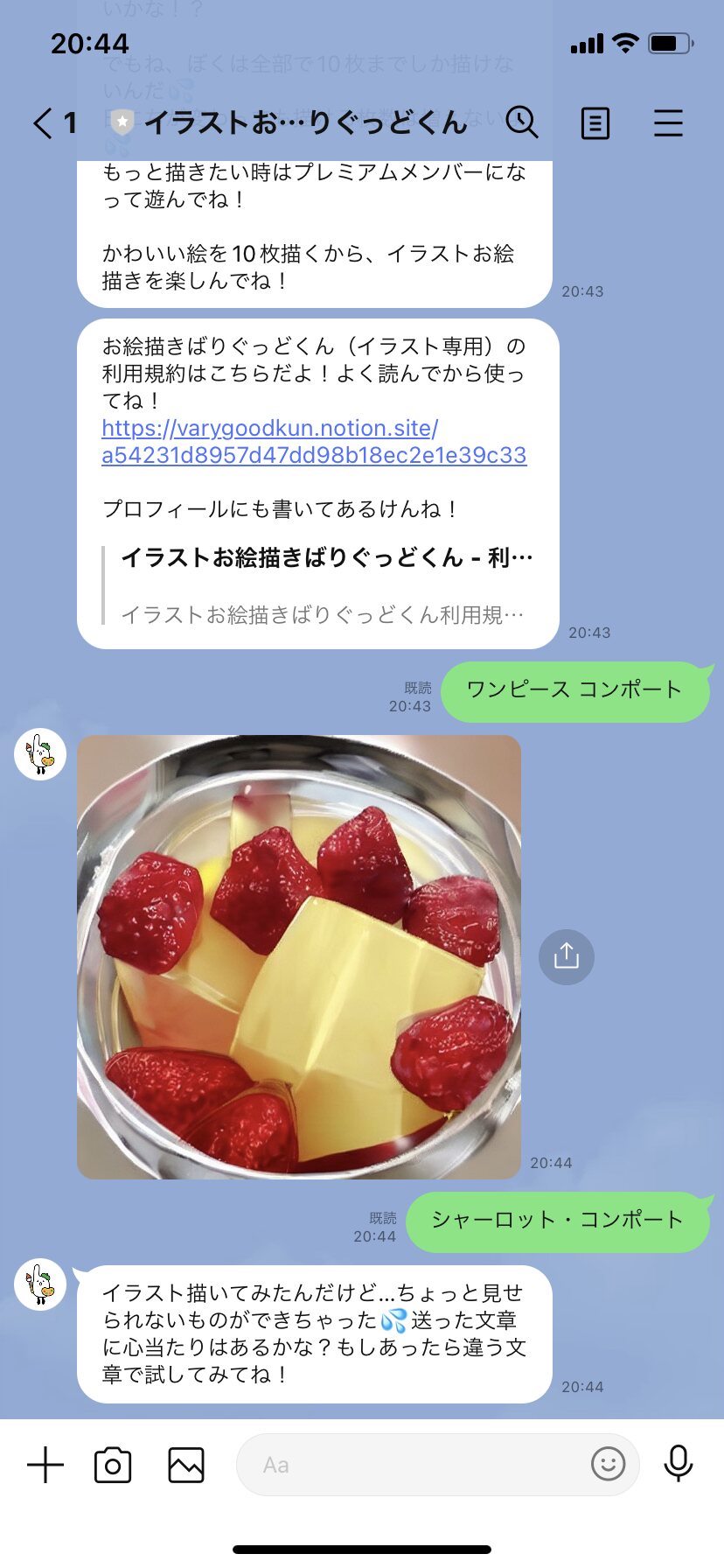Share the dessert image

pyautogui.click(x=566, y=956)
